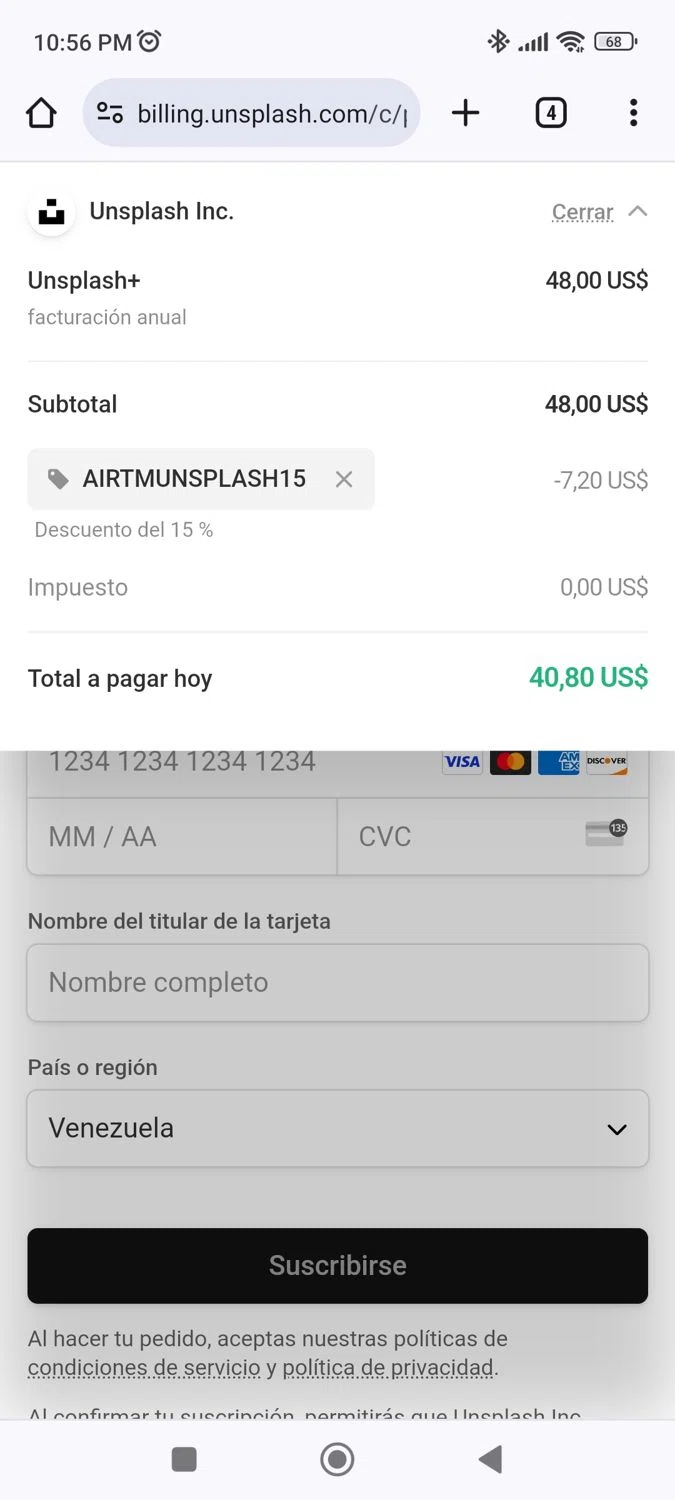Open the recent apps view
675x1500 pixels.
184,1460
